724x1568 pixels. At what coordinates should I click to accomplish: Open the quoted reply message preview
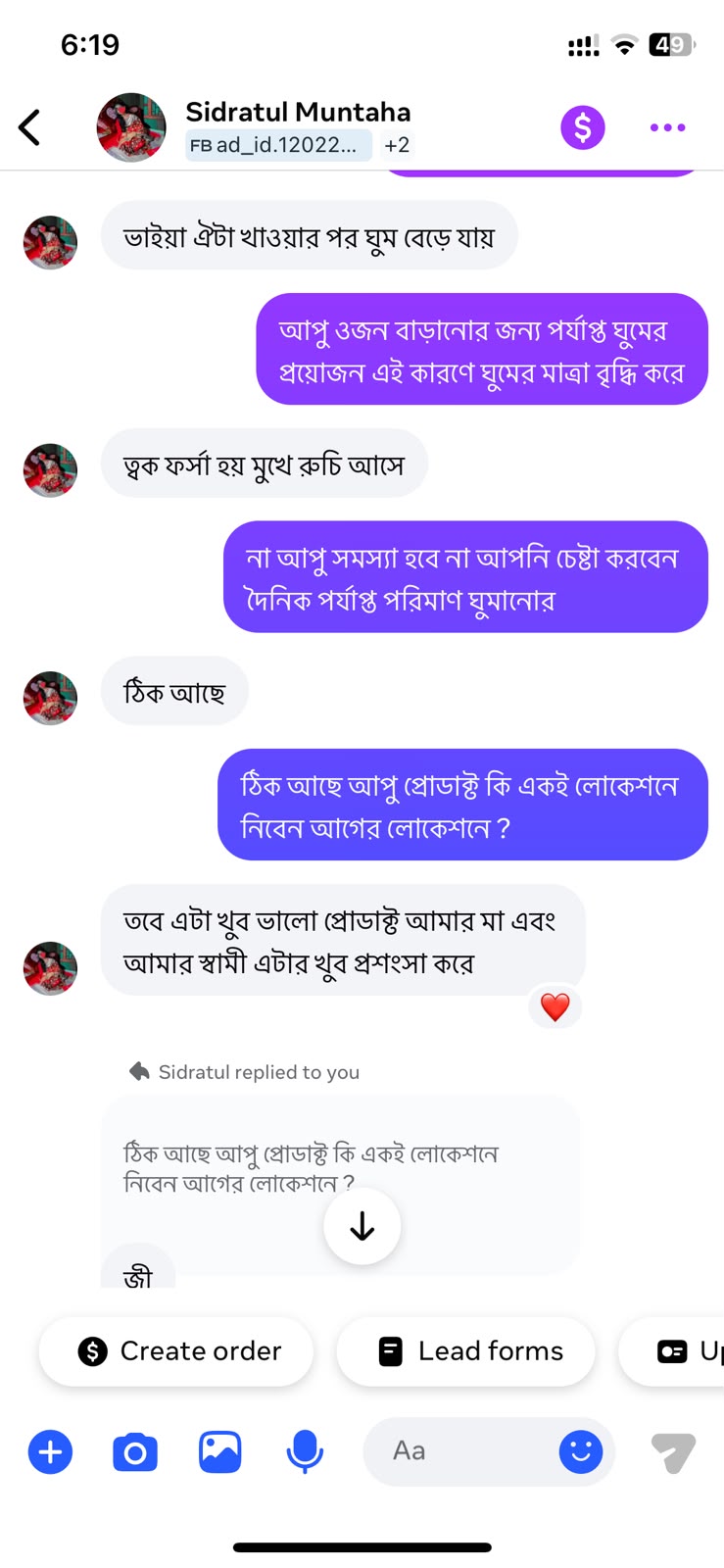[340, 1168]
